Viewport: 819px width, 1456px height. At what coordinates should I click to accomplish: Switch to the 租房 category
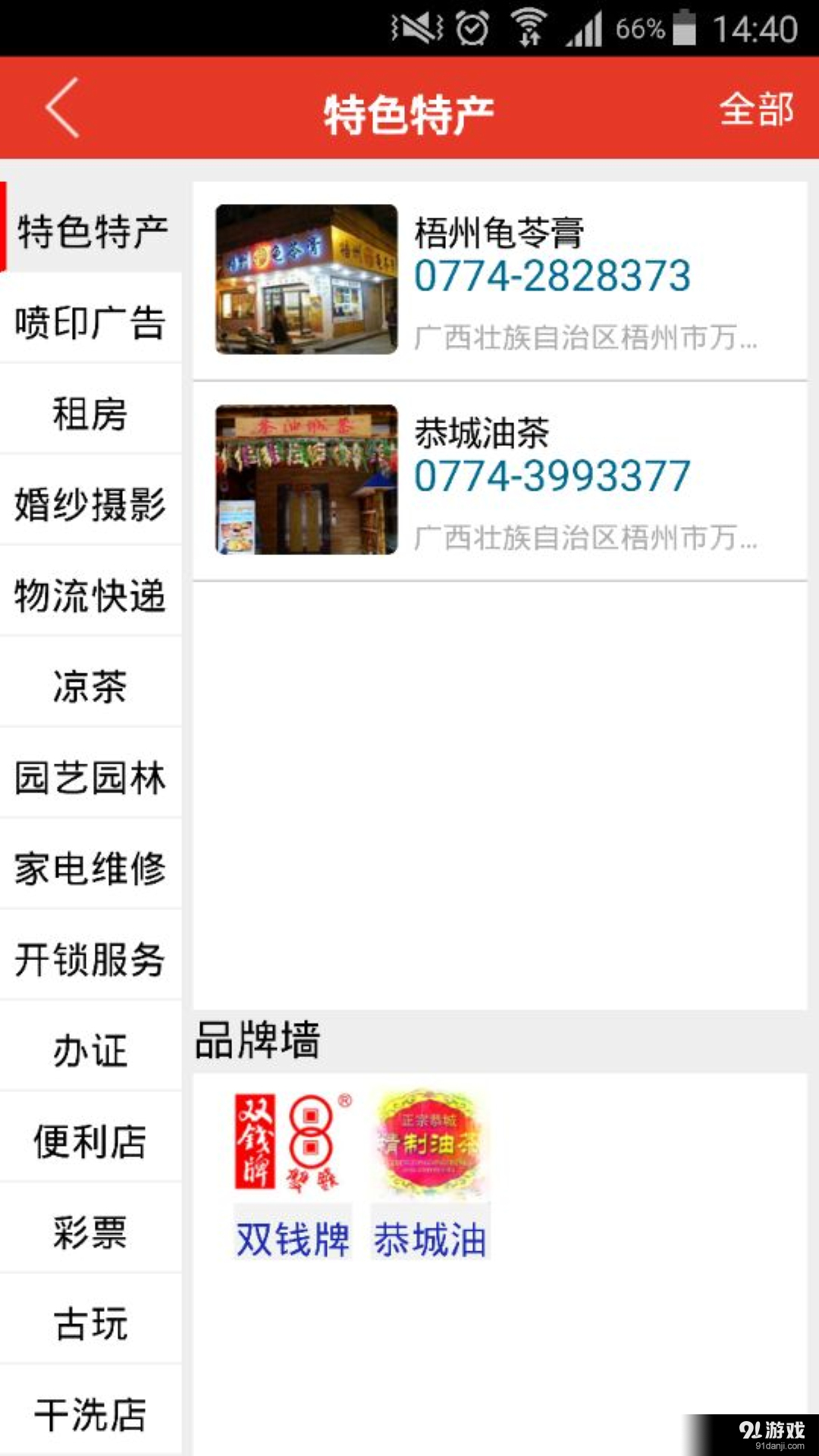tap(91, 413)
